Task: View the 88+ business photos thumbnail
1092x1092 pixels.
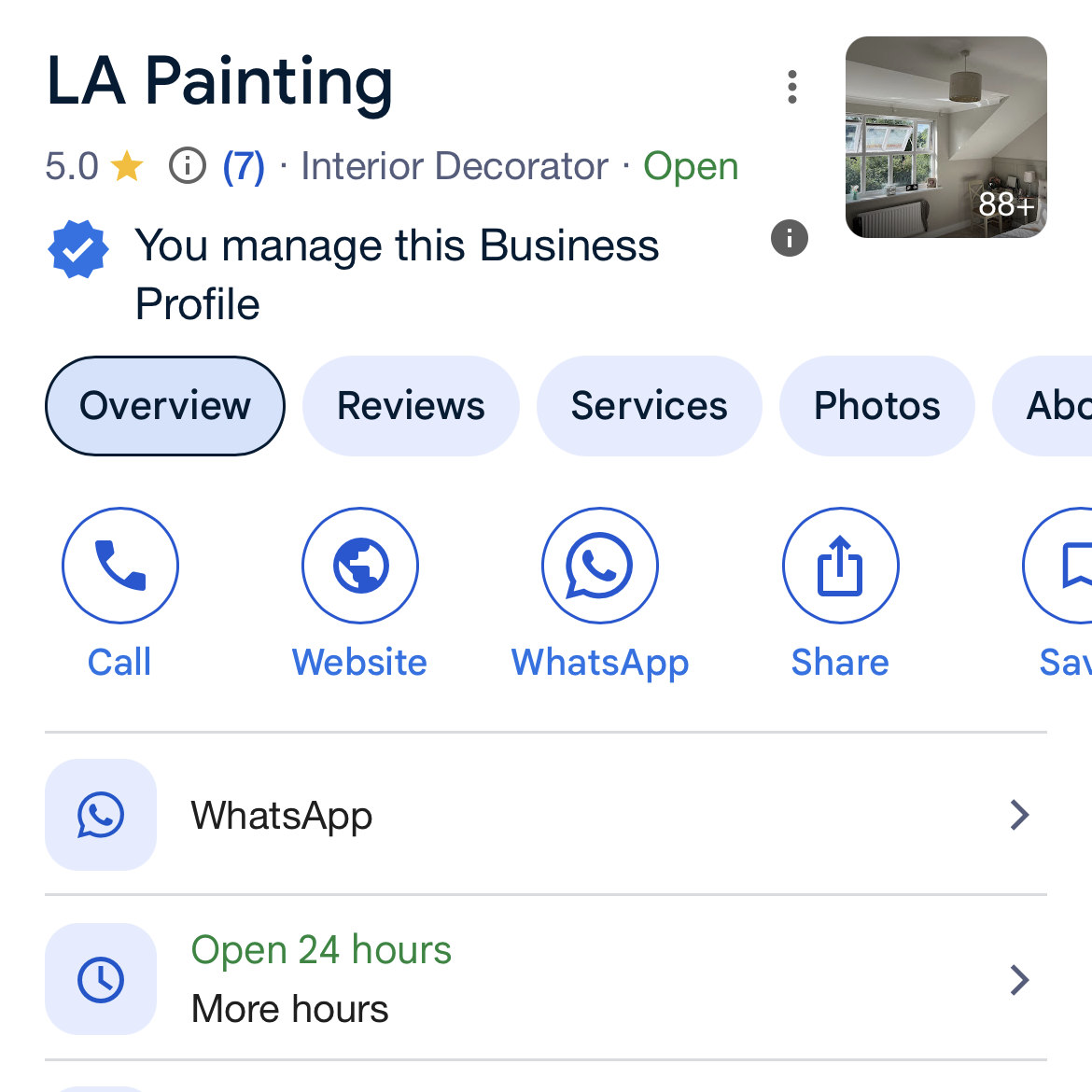Action: pyautogui.click(x=945, y=137)
